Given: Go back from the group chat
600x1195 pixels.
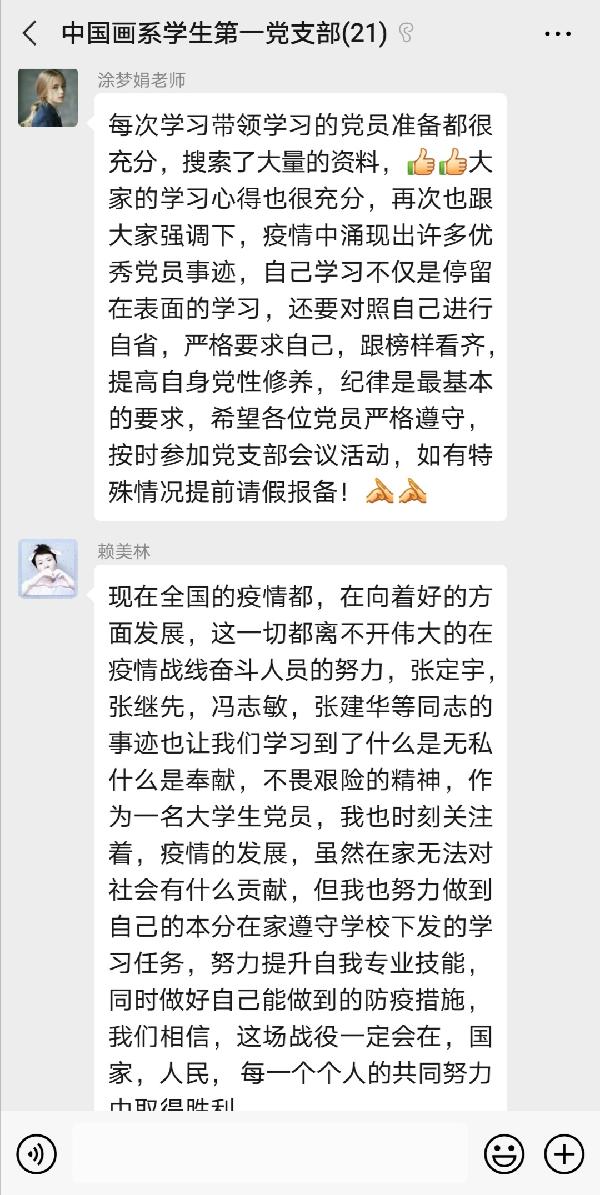Looking at the screenshot, I should 30,33.
